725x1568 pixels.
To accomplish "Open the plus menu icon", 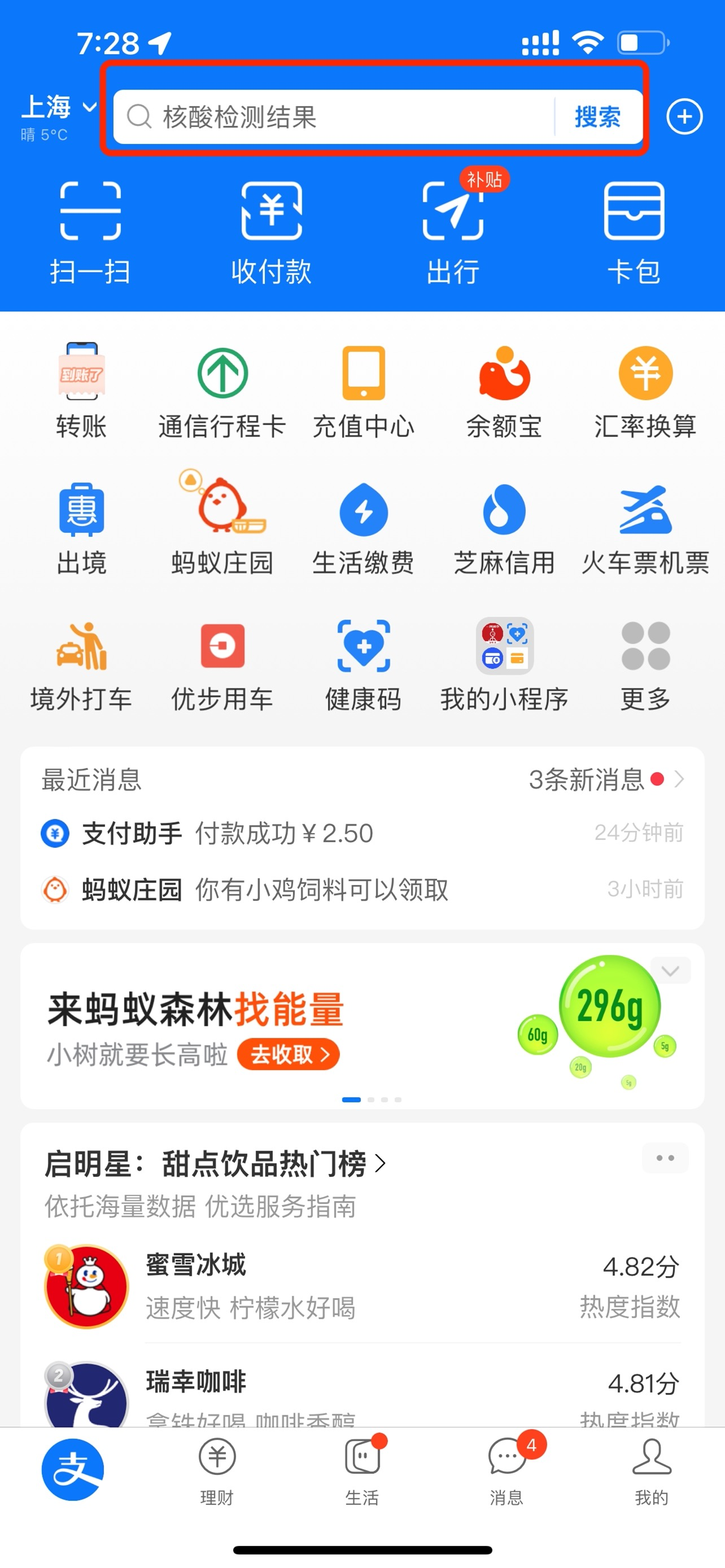I will coord(684,116).
